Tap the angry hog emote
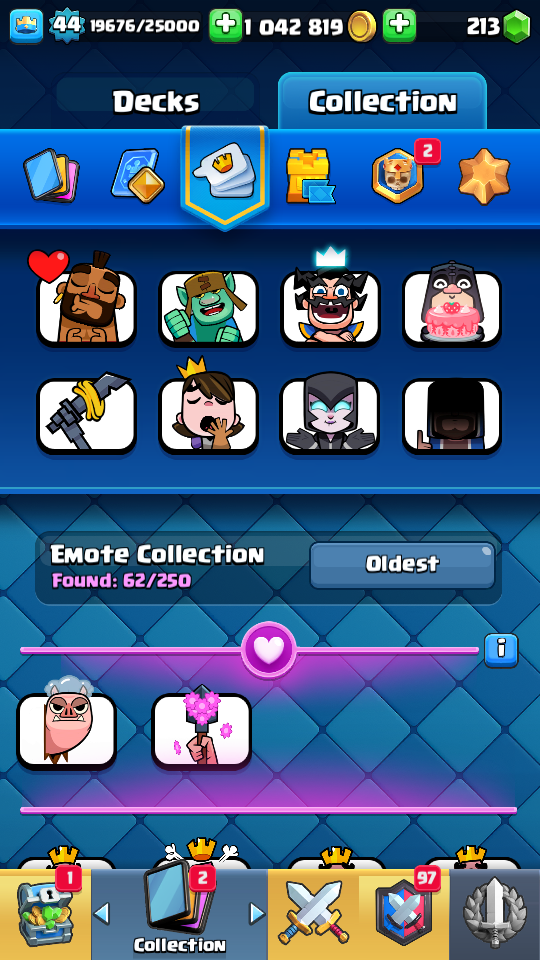This screenshot has width=540, height=960. click(66, 725)
